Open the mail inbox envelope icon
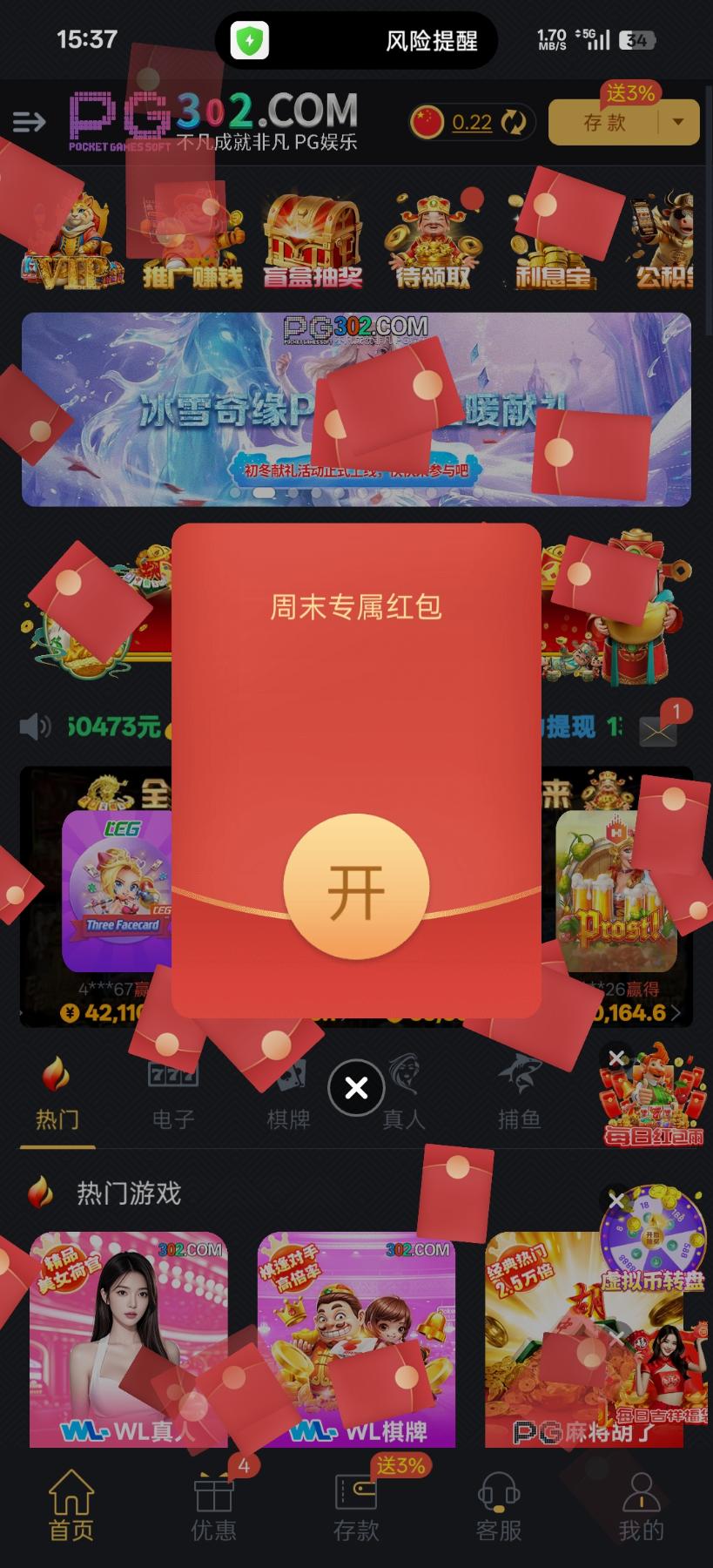The height and width of the screenshot is (1568, 713). click(658, 730)
